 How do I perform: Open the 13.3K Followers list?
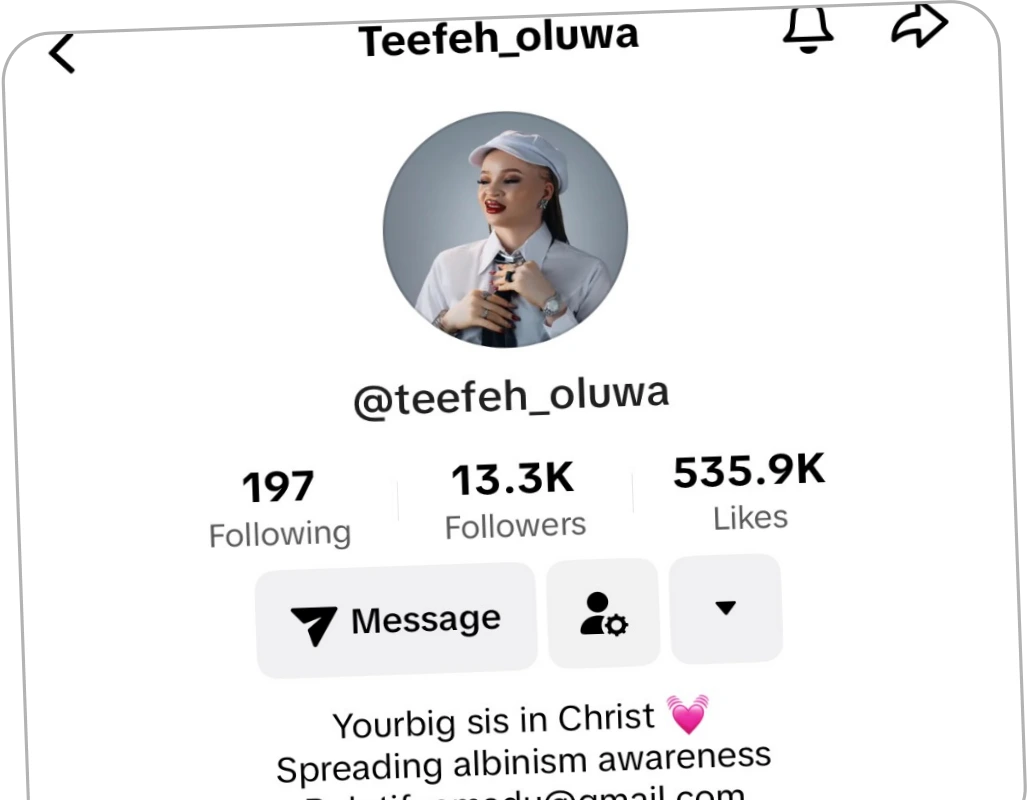click(514, 502)
